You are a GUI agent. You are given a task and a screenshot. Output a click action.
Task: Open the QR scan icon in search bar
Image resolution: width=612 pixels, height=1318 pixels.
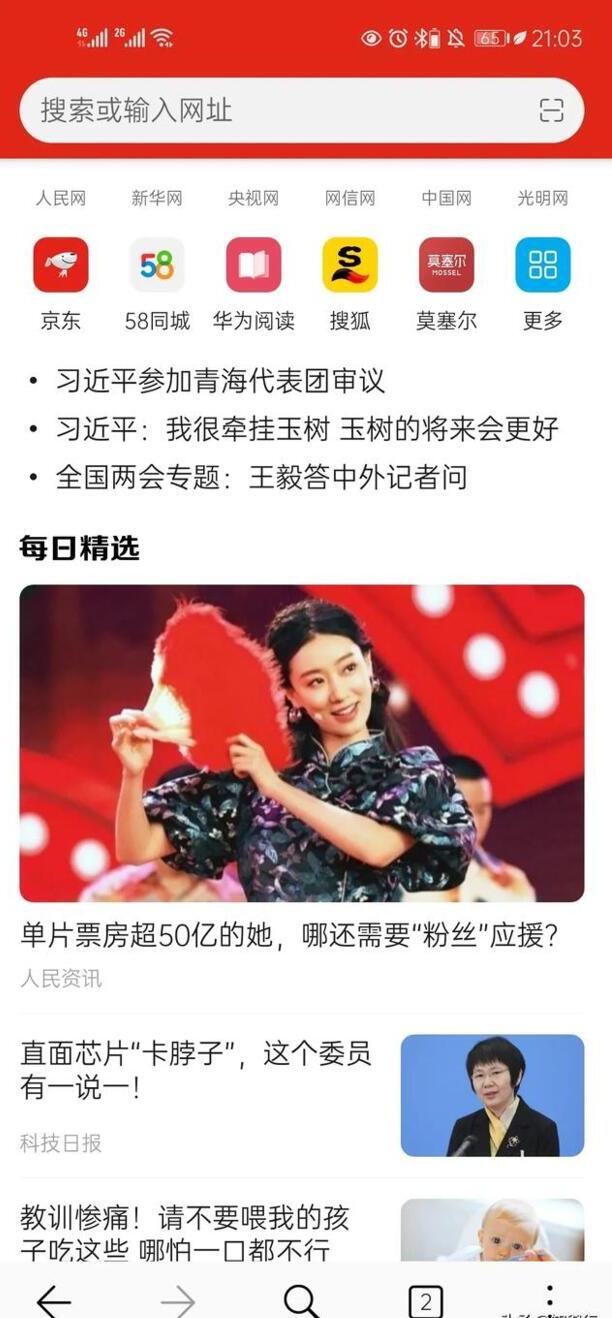(x=551, y=110)
